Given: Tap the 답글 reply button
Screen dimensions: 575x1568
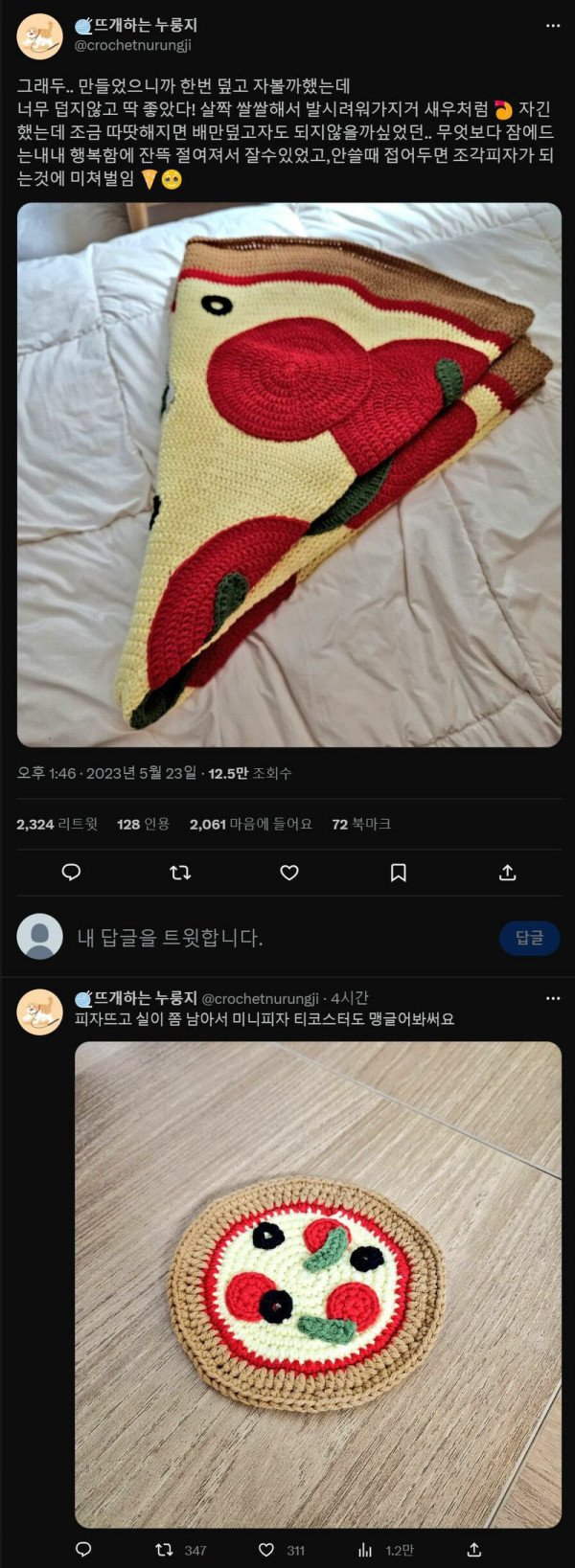Looking at the screenshot, I should point(529,938).
